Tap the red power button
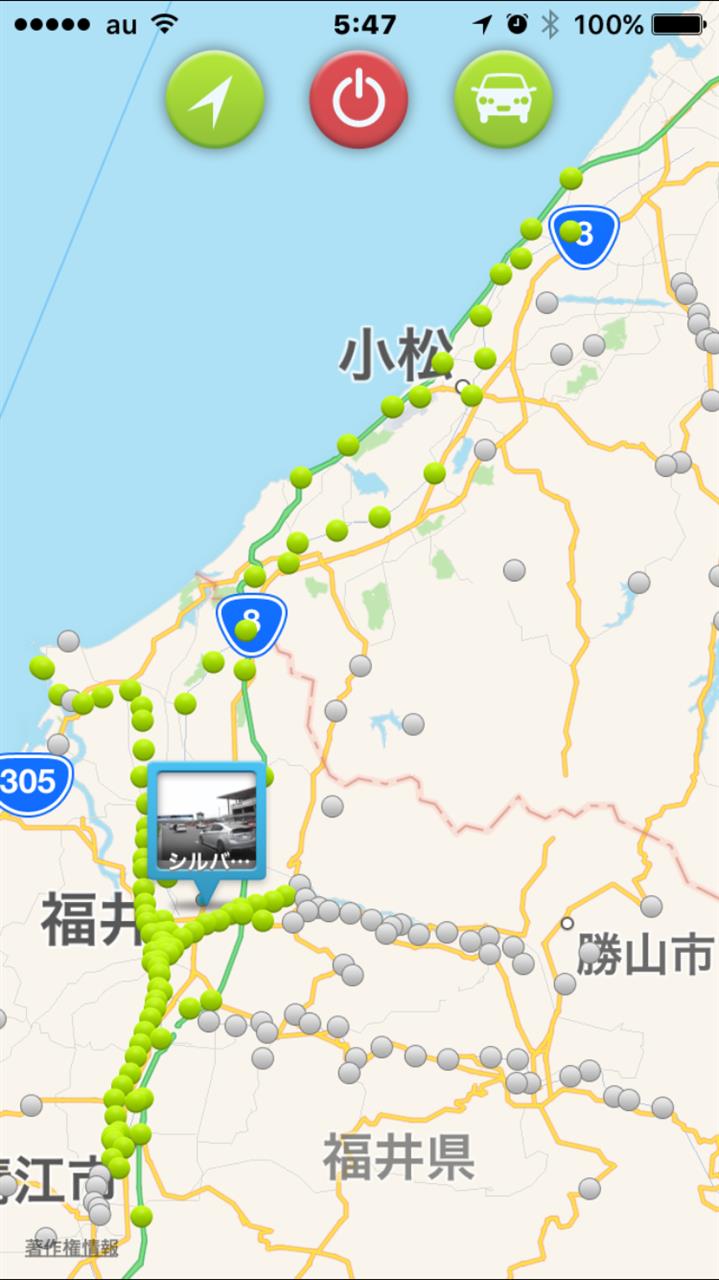This screenshot has width=719, height=1280. click(359, 100)
